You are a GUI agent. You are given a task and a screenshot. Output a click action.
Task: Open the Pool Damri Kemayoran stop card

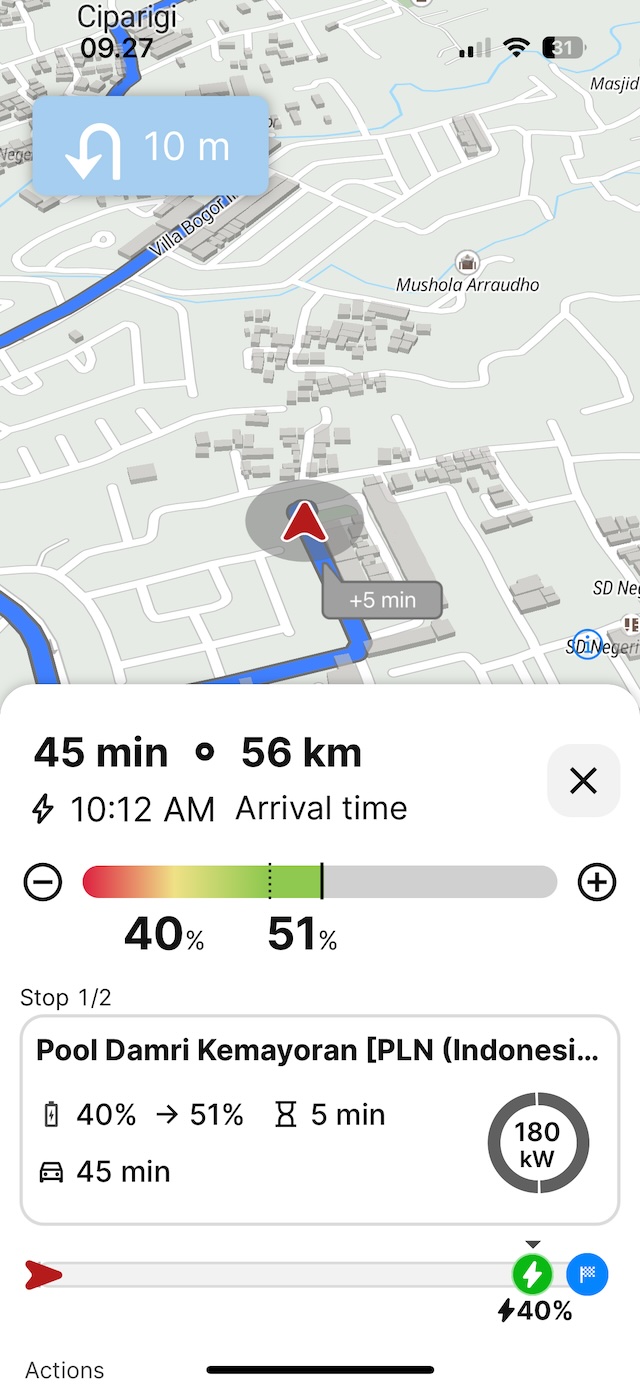(319, 1119)
